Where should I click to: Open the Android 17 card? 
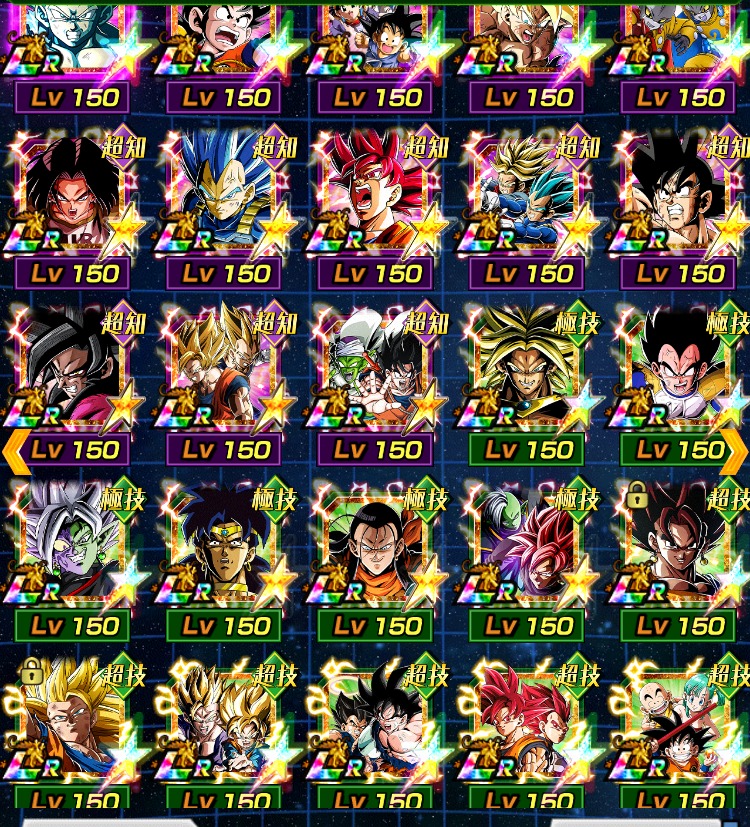point(375,550)
